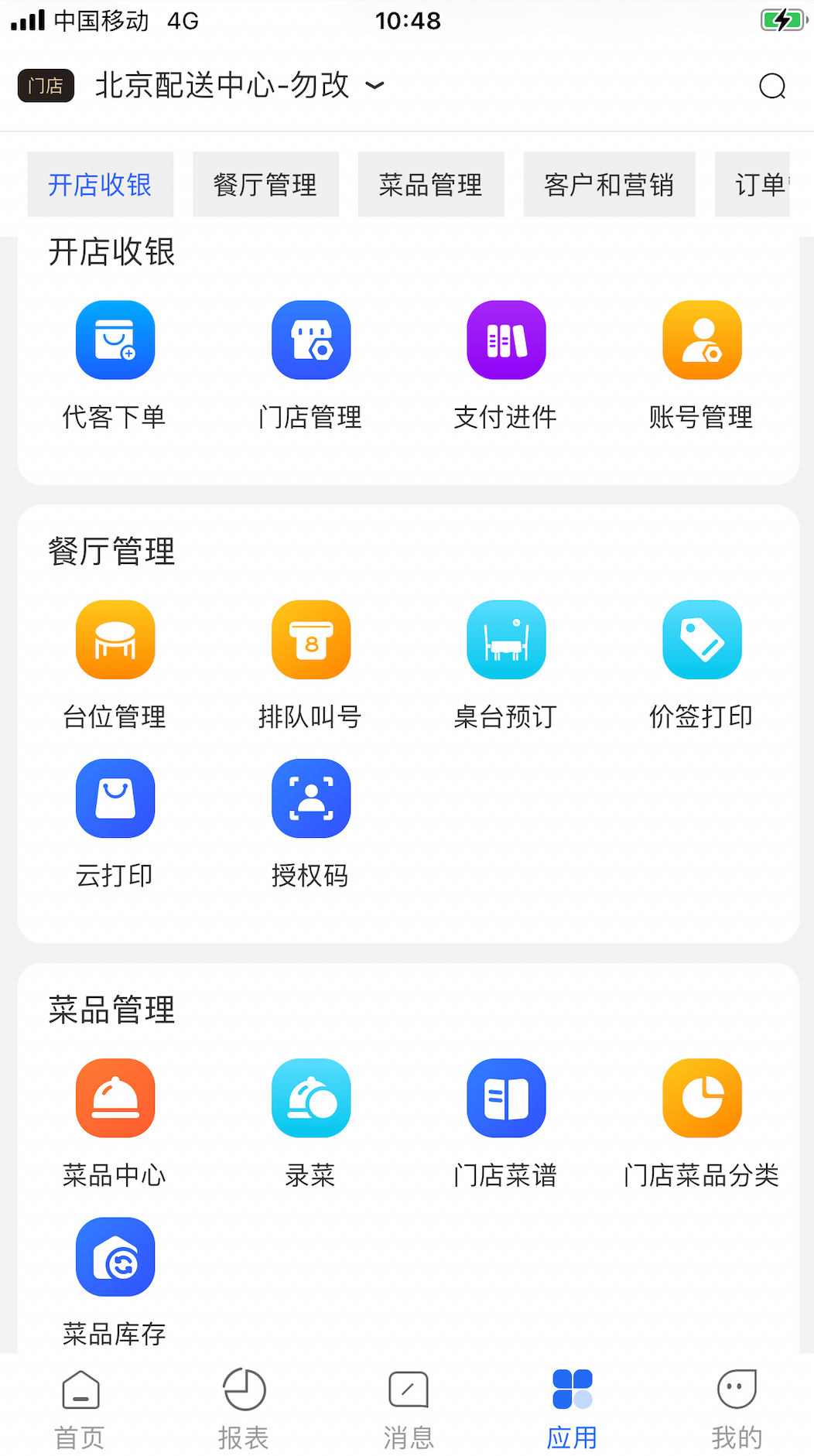
Task: Open the search icon in the header
Action: click(771, 86)
